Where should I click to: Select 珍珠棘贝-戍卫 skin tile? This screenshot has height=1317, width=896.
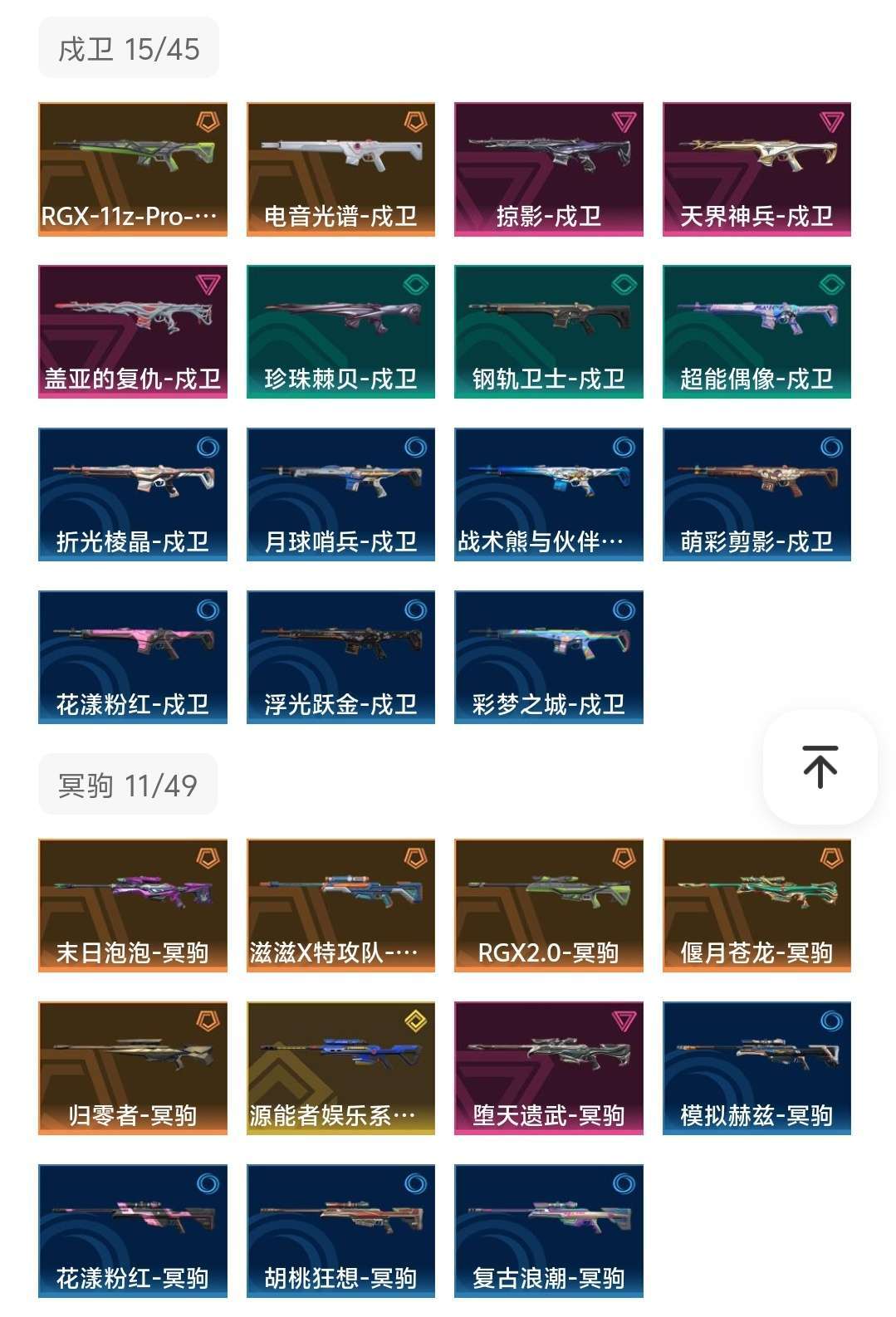coord(340,332)
